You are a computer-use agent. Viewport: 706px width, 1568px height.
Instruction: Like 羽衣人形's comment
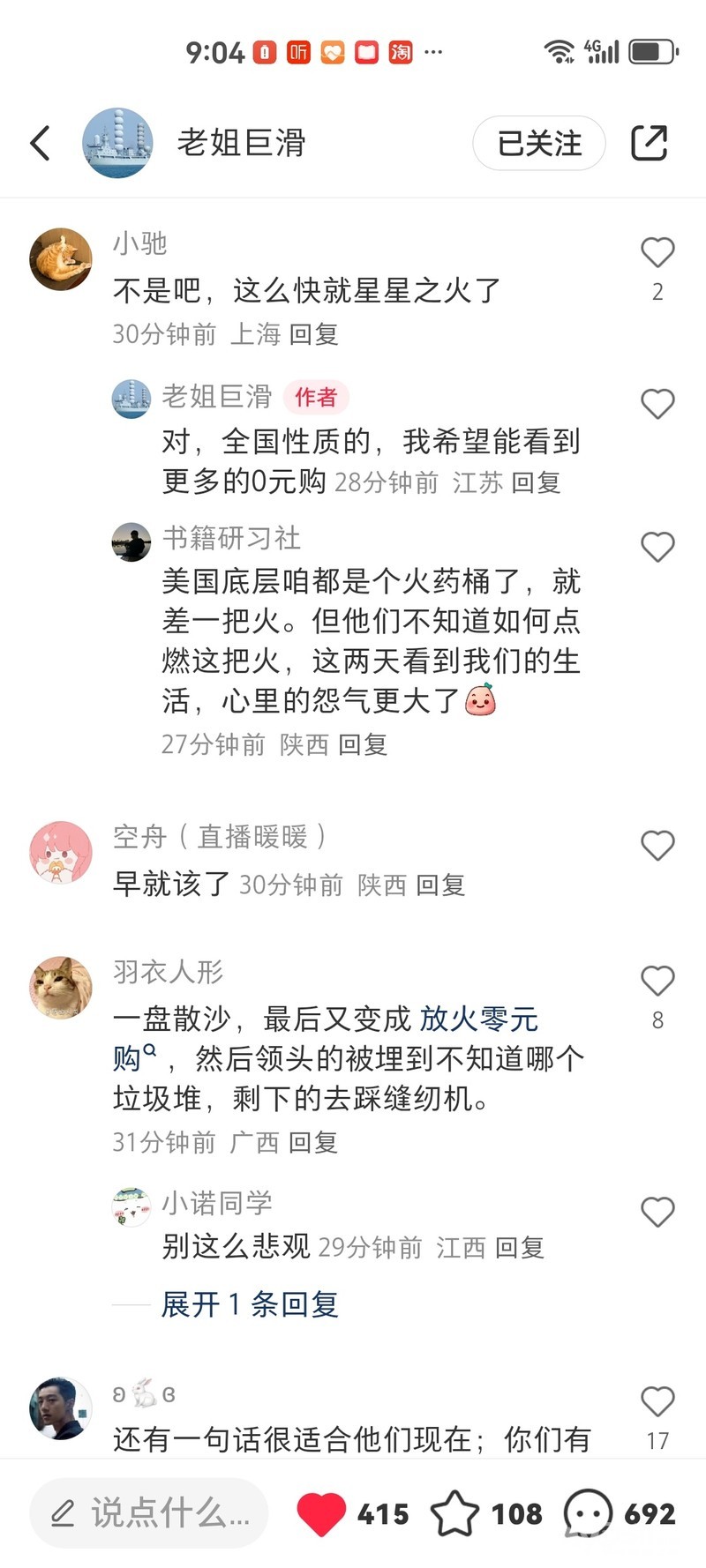[657, 981]
